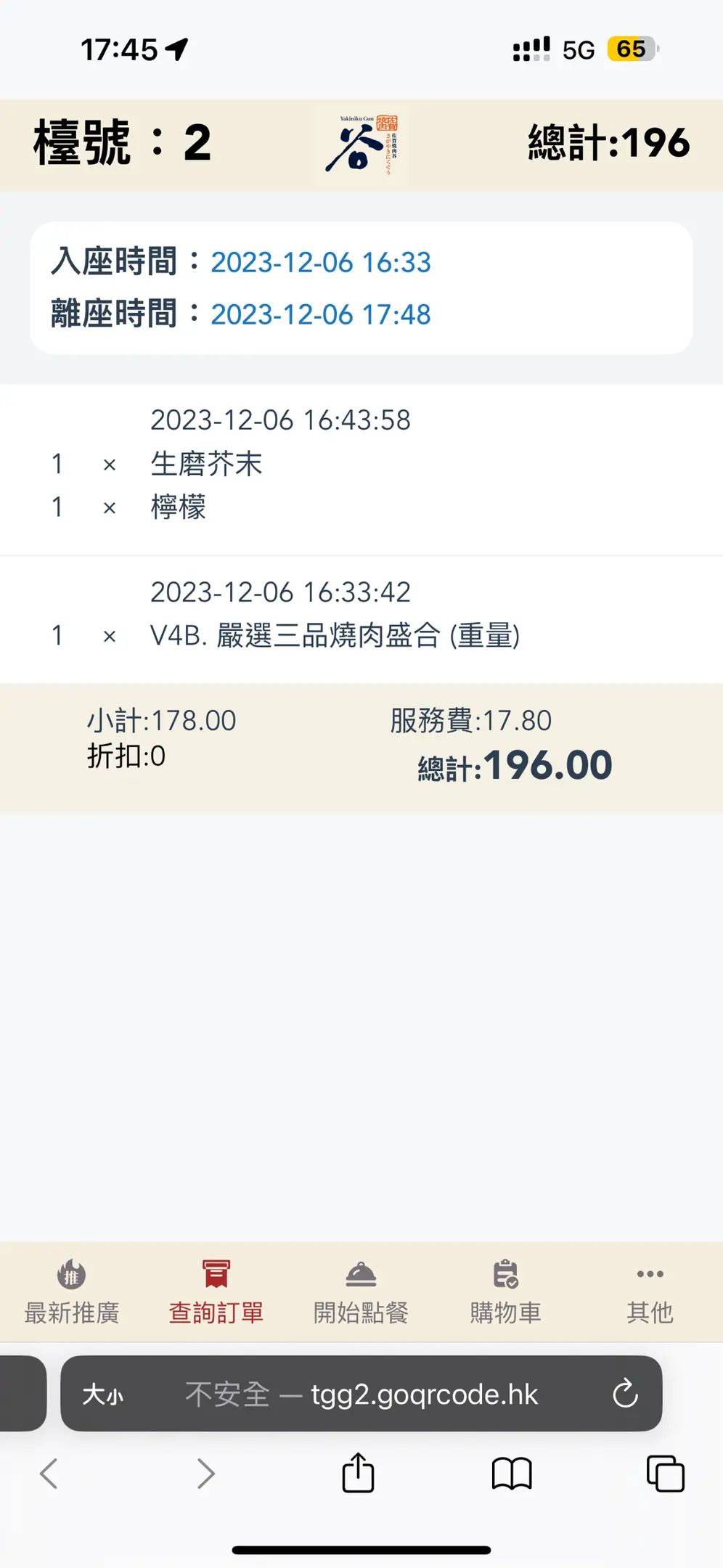This screenshot has width=723, height=1568.
Task: Go forward to the next page
Action: 206,1474
